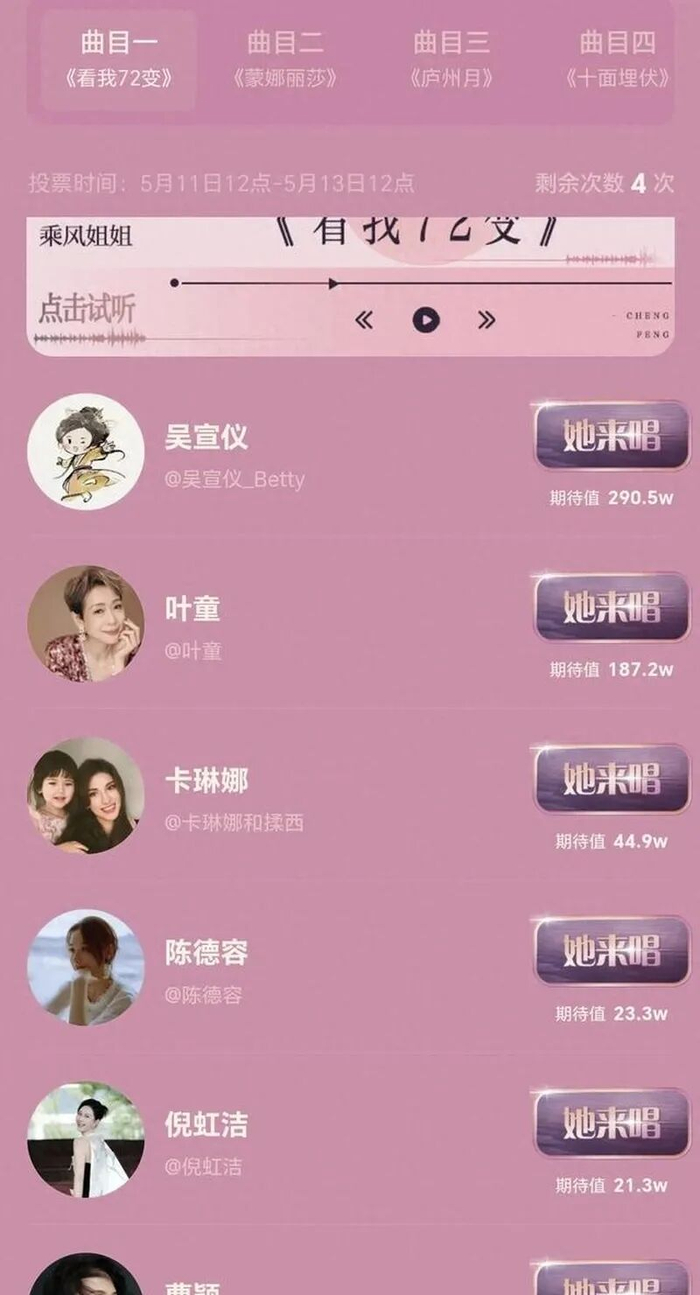Screen dimensions: 700x1295
Task: View 陈德容's profile avatar
Action: click(86, 967)
